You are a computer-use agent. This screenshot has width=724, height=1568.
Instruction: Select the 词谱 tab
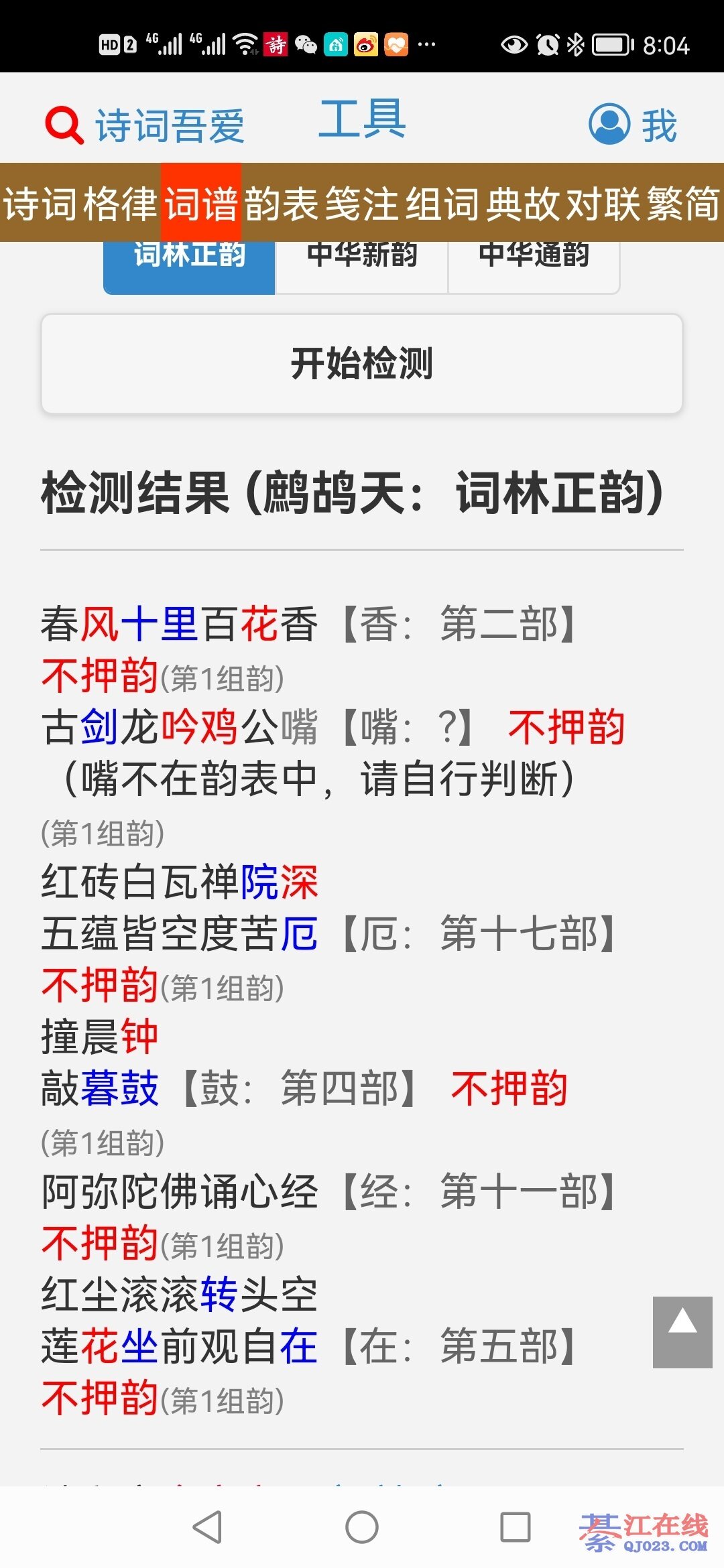200,203
